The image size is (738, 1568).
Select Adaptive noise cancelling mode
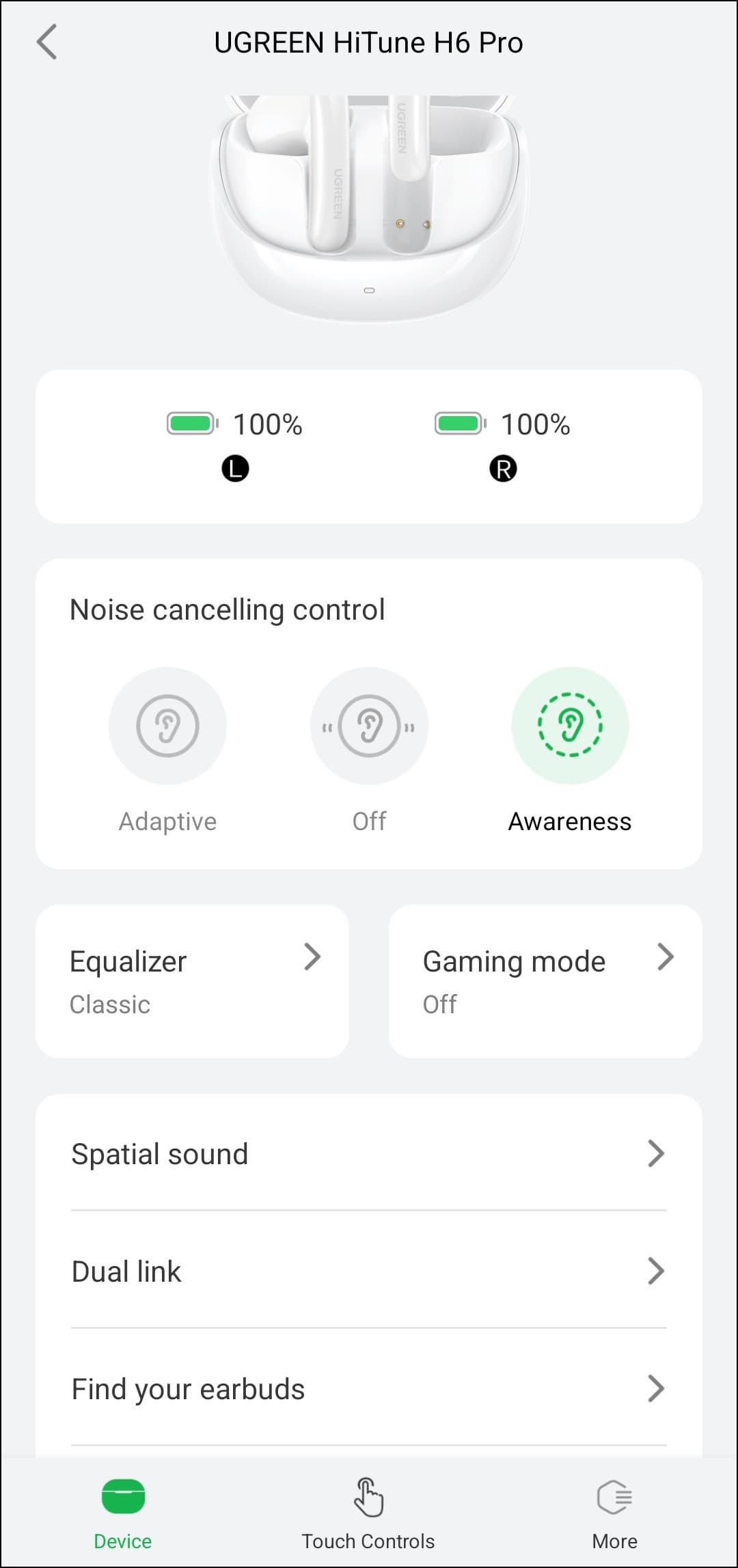coord(167,726)
